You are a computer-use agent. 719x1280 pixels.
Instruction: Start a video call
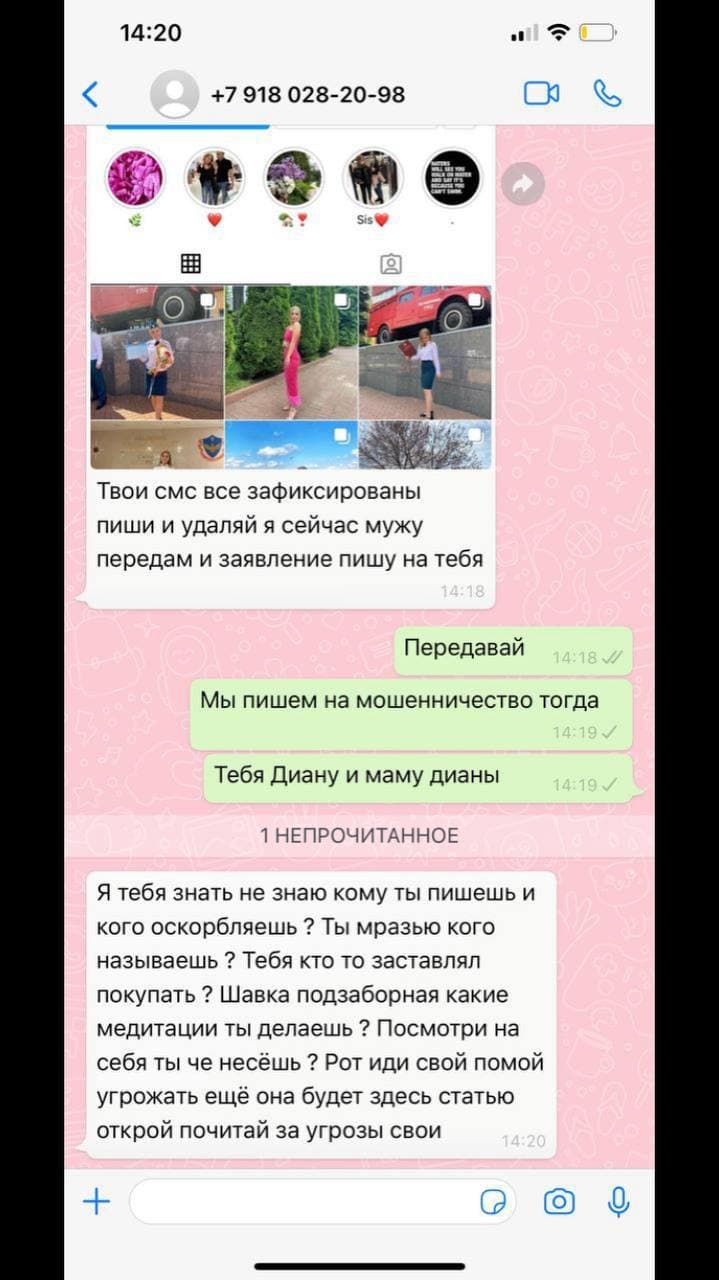(541, 94)
